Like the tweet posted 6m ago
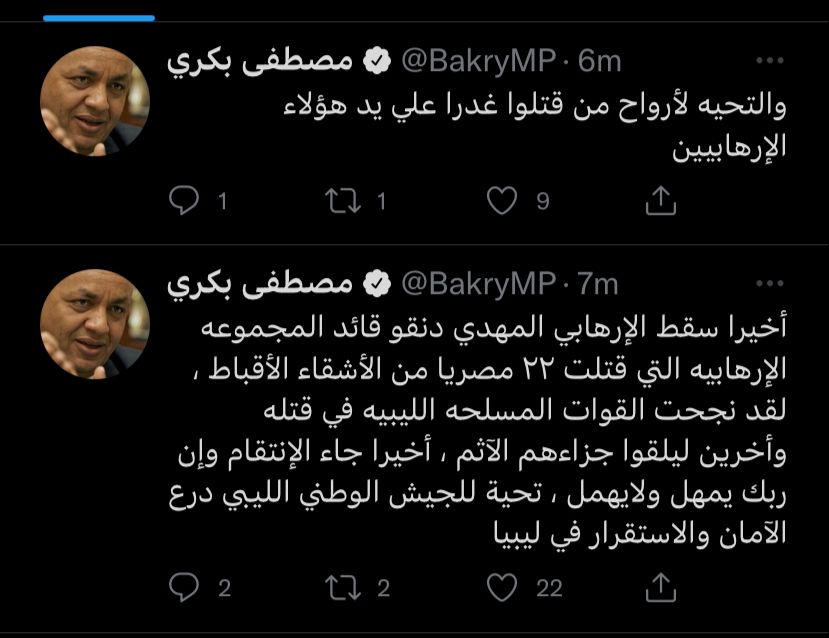This screenshot has width=829, height=638. pyautogui.click(x=500, y=202)
